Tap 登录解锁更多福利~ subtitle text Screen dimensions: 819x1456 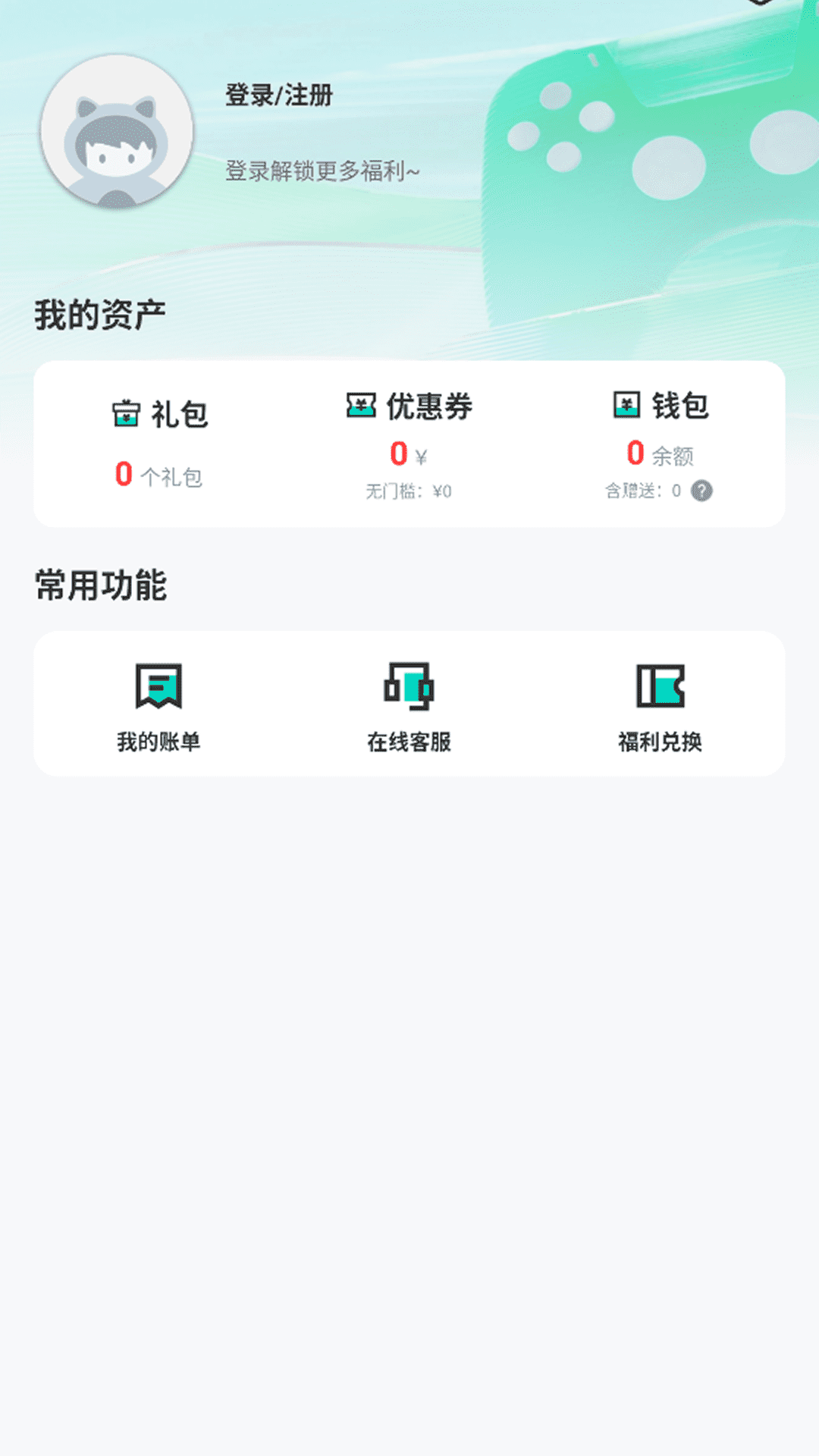click(x=322, y=170)
